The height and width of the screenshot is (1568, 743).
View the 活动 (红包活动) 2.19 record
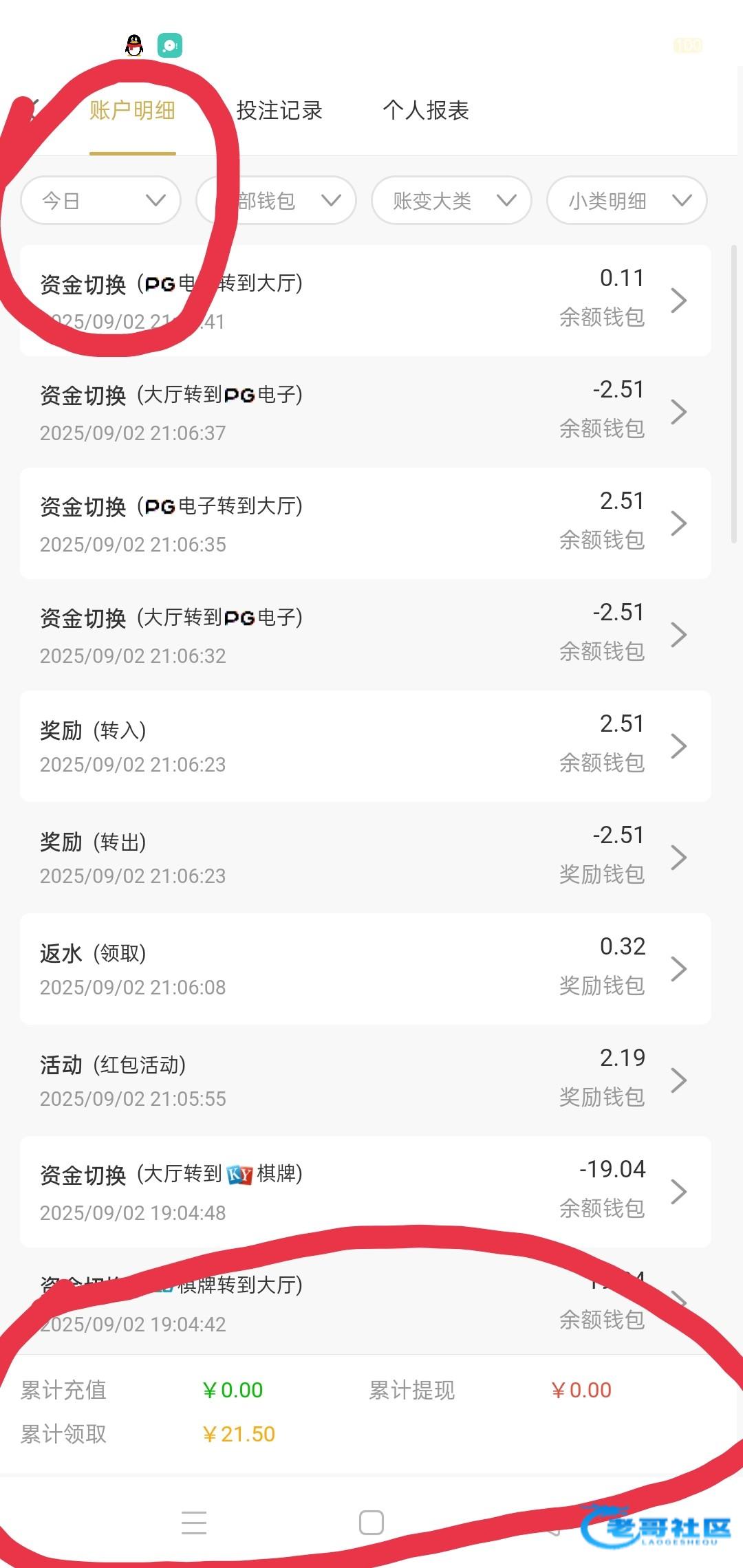[x=365, y=1080]
